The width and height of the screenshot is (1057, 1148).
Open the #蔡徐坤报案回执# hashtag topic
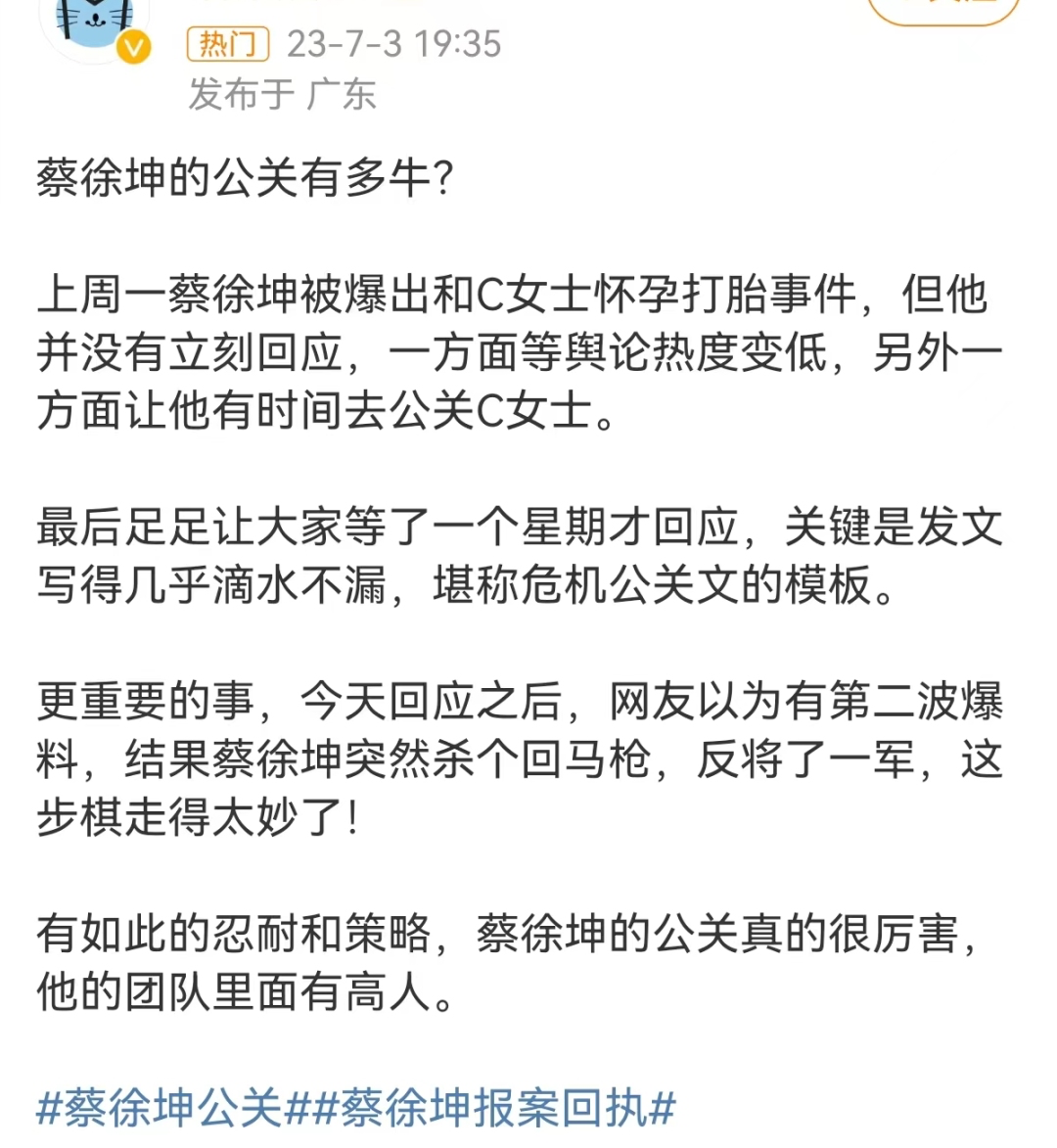click(494, 1109)
